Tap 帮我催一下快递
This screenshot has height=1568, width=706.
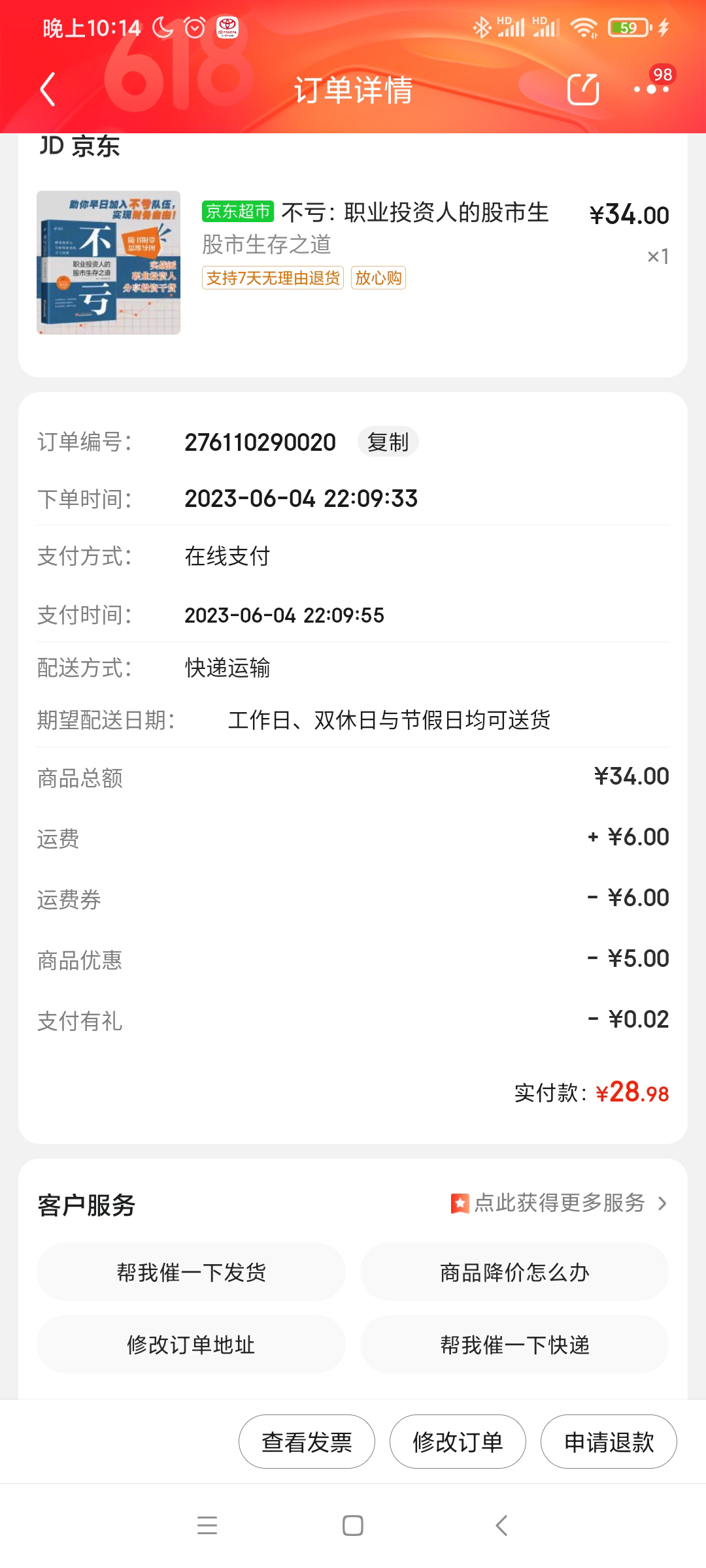pyautogui.click(x=514, y=1345)
